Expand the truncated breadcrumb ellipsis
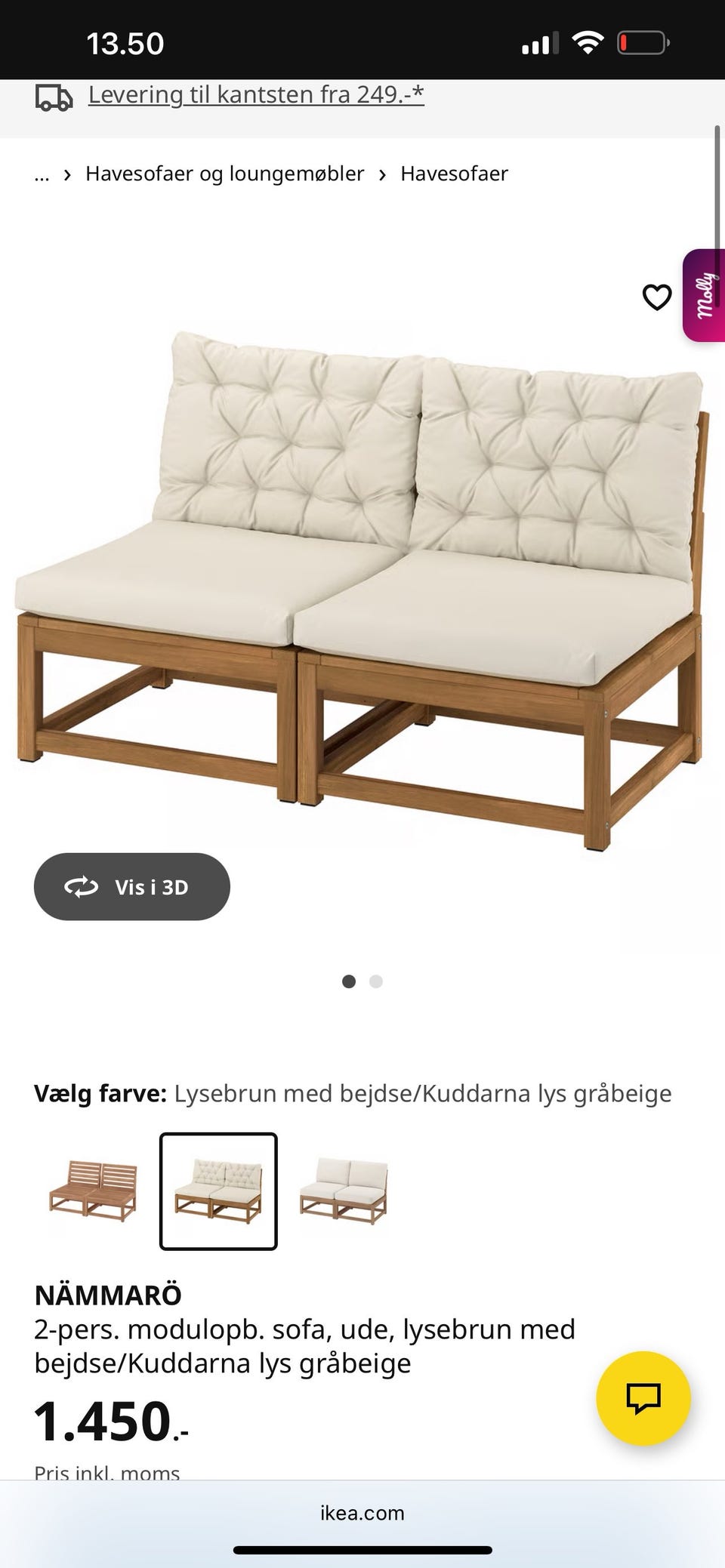Image resolution: width=725 pixels, height=1568 pixels. 42,174
